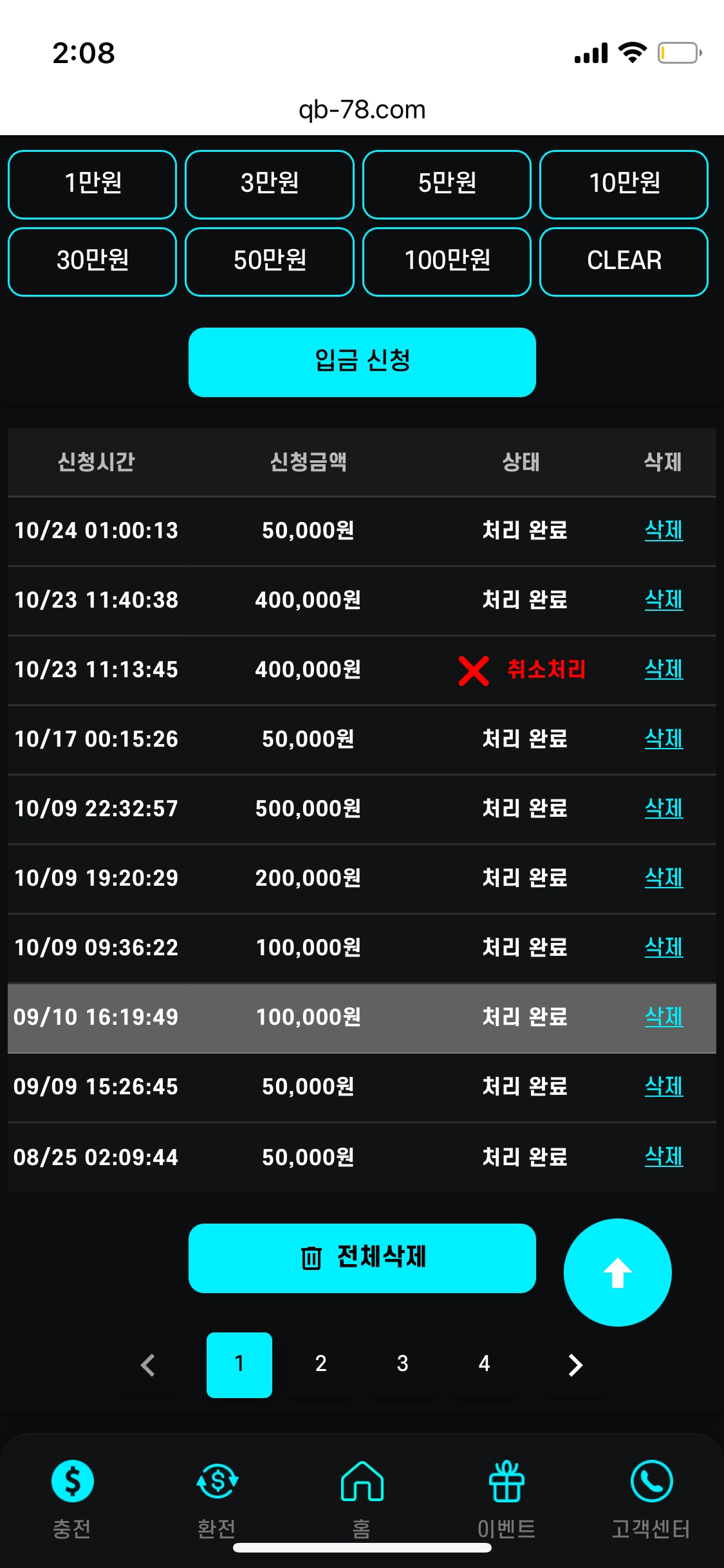724x1568 pixels.
Task: Remove the 10/09 22:32:57 500,000원 record
Action: pyautogui.click(x=664, y=808)
